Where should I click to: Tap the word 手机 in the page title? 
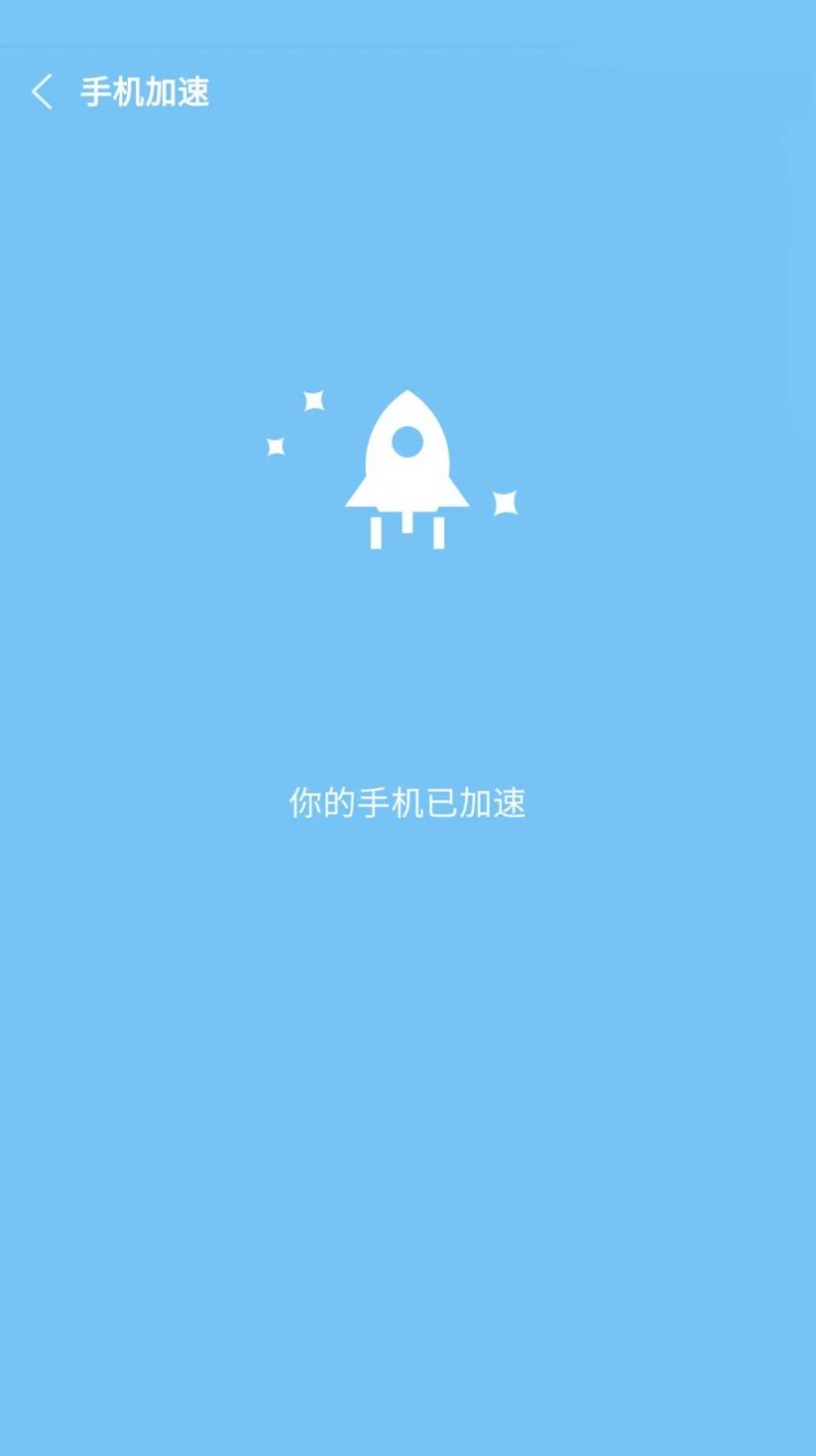[114, 91]
